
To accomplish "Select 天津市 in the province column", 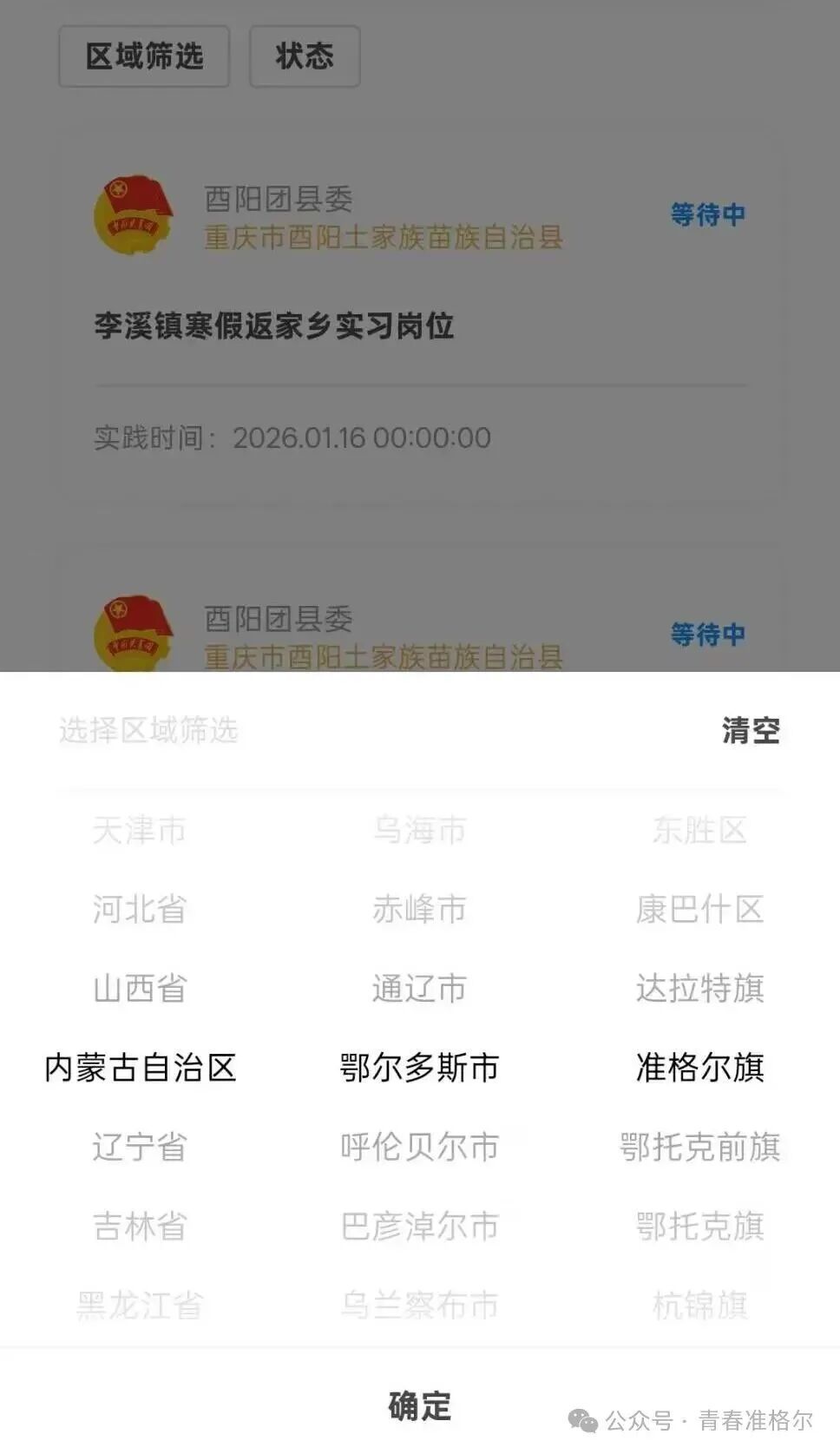I will 140,830.
